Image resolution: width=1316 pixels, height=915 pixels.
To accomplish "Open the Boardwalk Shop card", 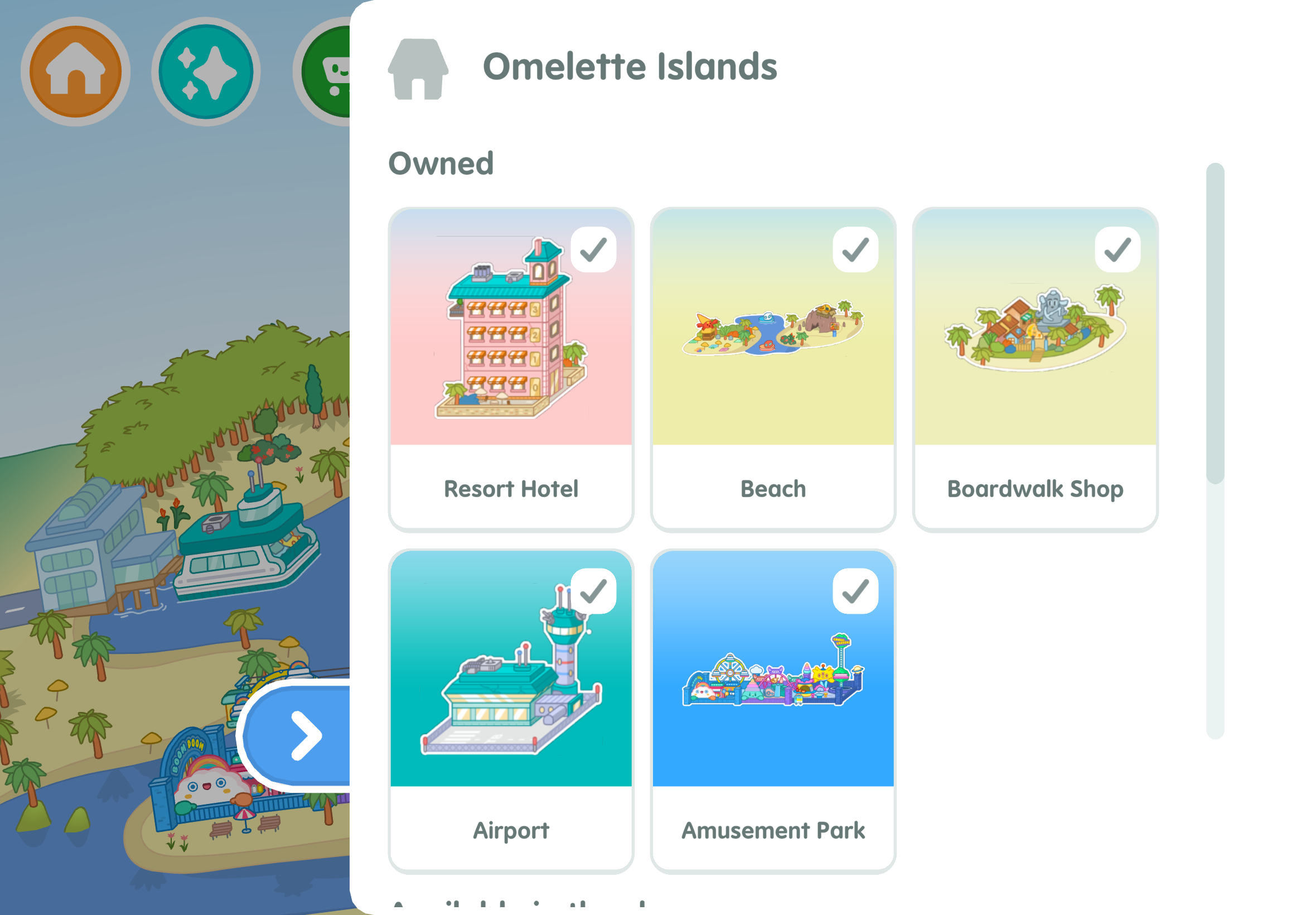I will pyautogui.click(x=1035, y=369).
